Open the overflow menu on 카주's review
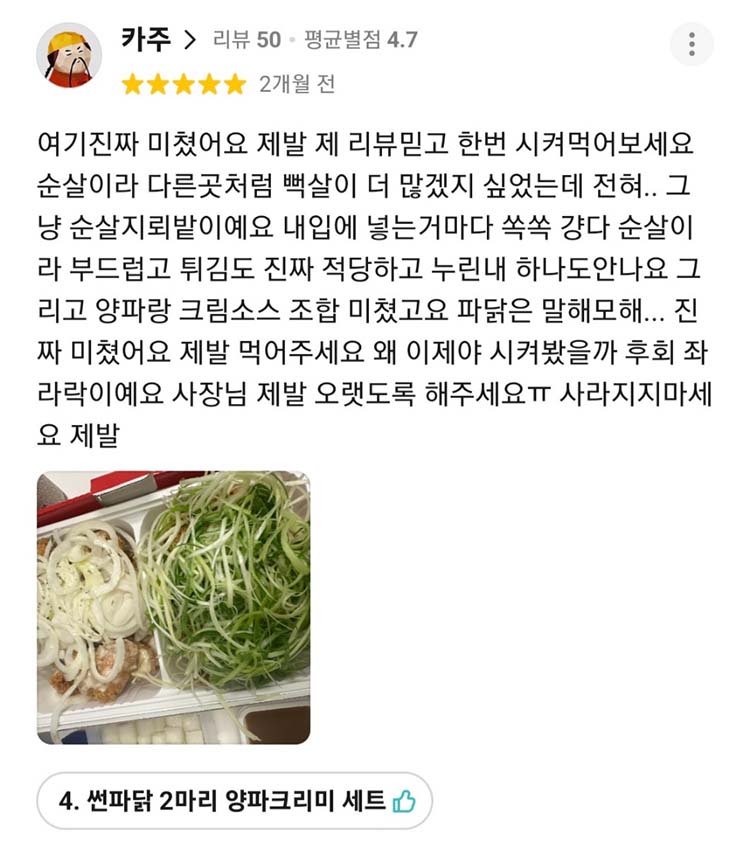The width and height of the screenshot is (750, 855). pos(691,44)
